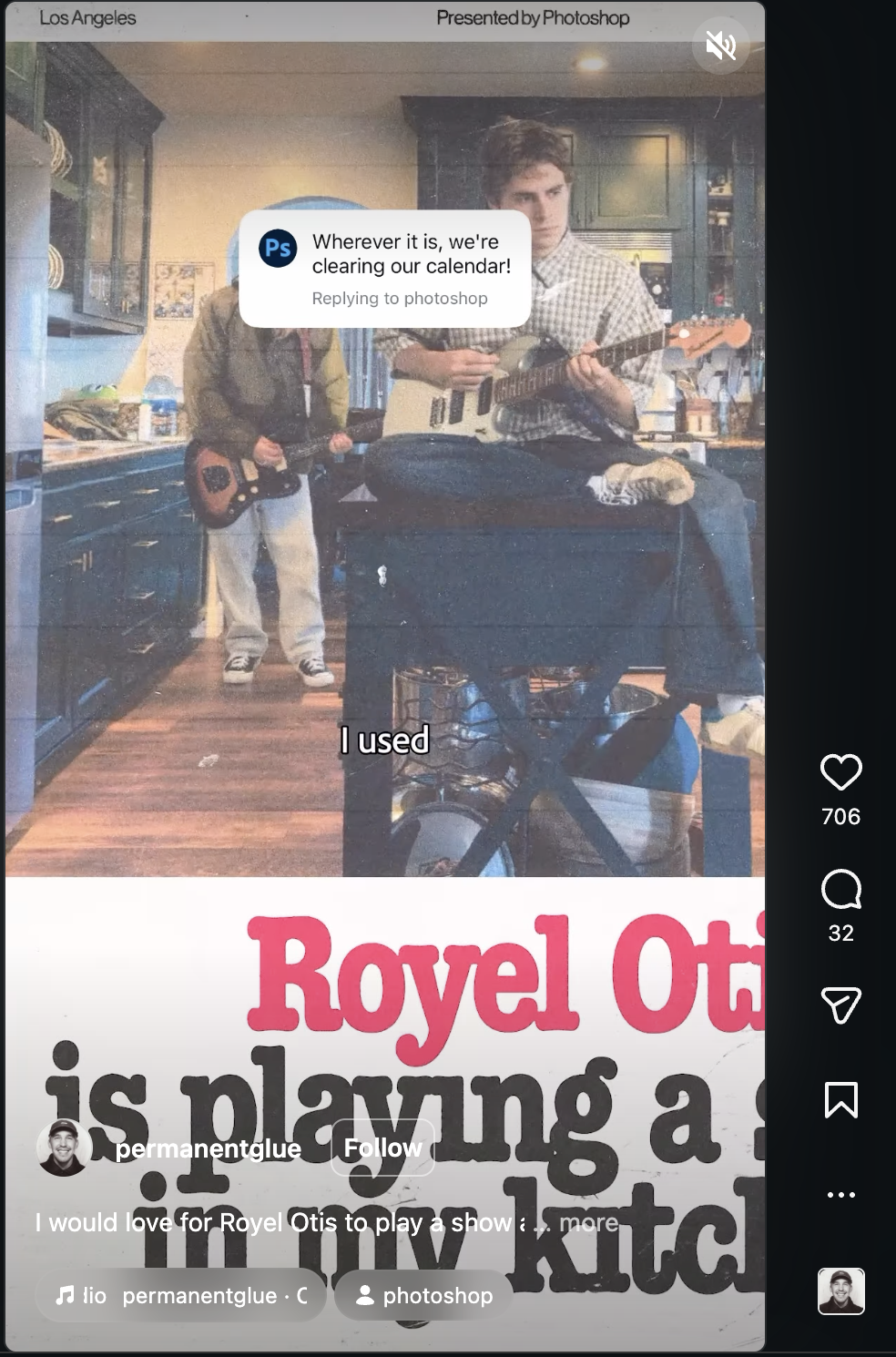View the tagged photoshop account
The height and width of the screenshot is (1357, 896).
coord(423,1295)
